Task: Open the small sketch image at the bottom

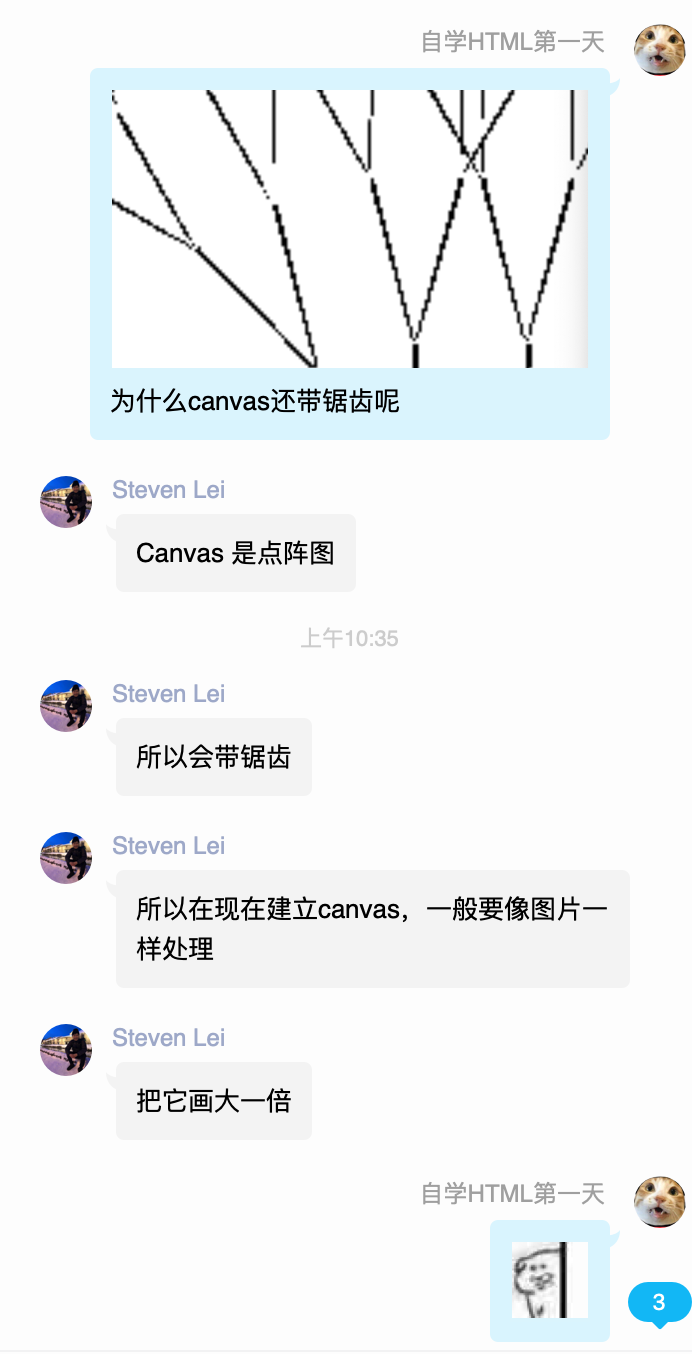Action: [549, 1280]
